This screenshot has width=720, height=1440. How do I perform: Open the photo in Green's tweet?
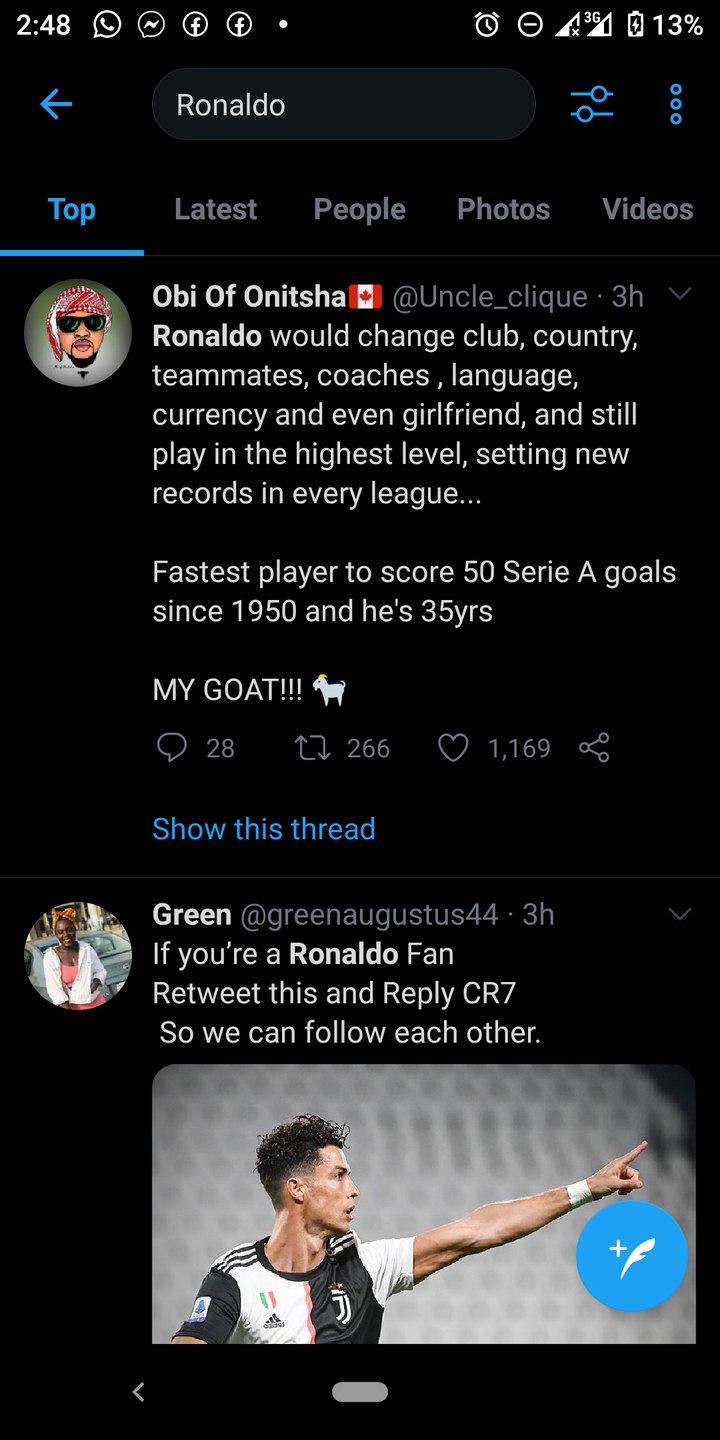click(424, 1203)
